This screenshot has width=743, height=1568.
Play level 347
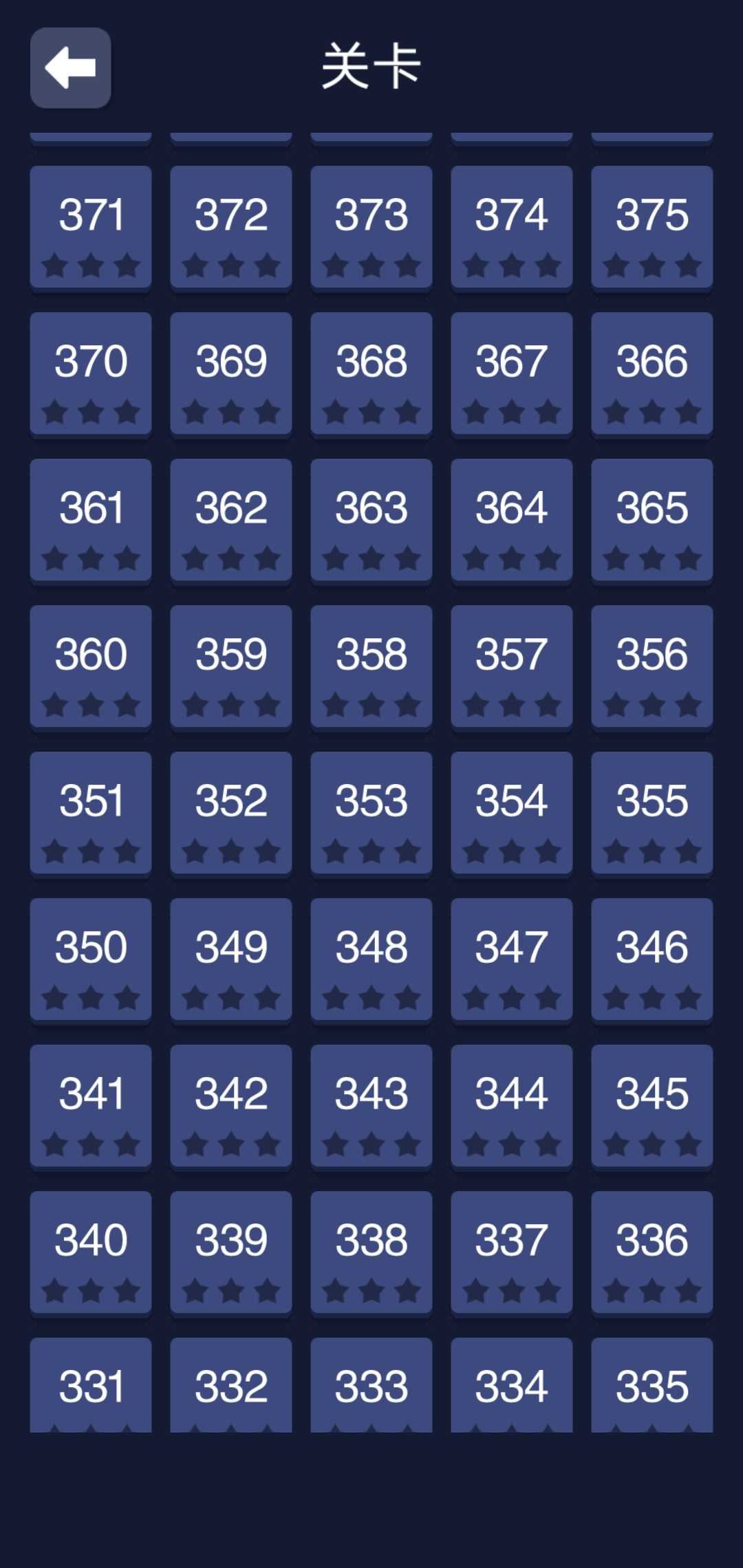point(511,959)
